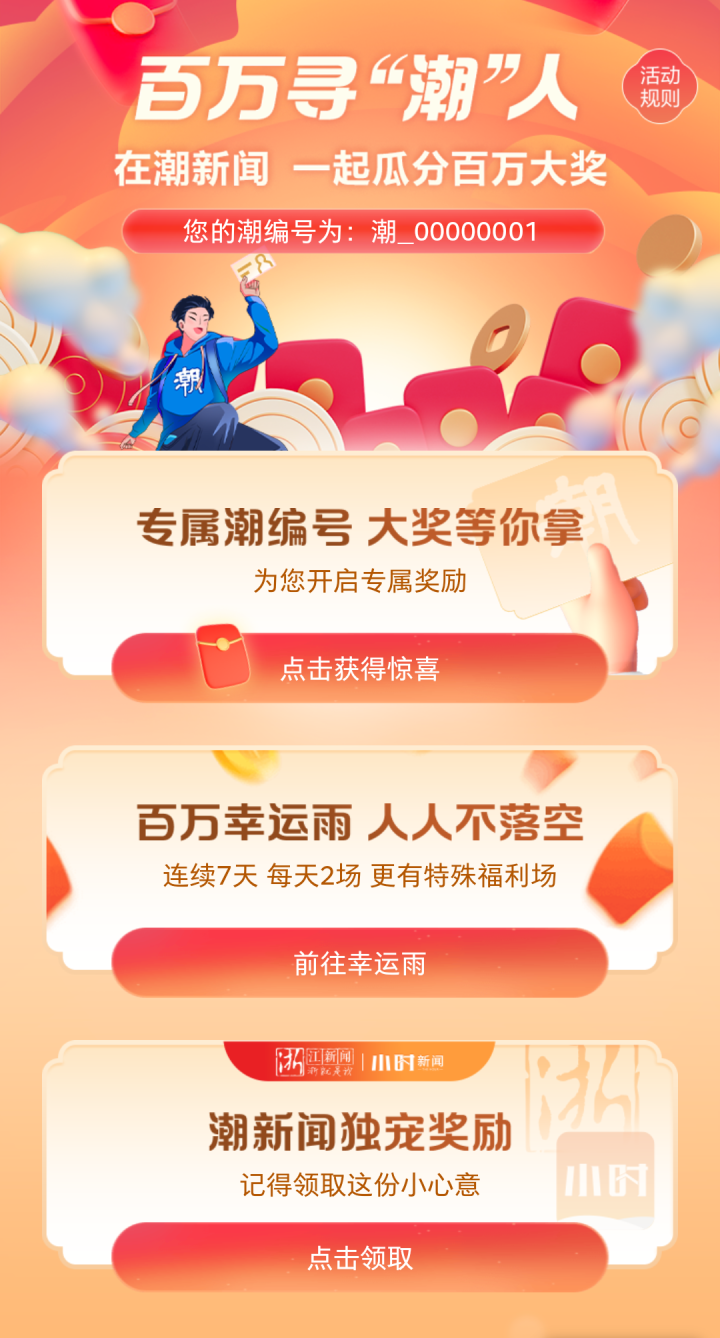The image size is (720, 1338).
Task: Go to 前往幸运雨 lucky rain
Action: click(x=359, y=962)
